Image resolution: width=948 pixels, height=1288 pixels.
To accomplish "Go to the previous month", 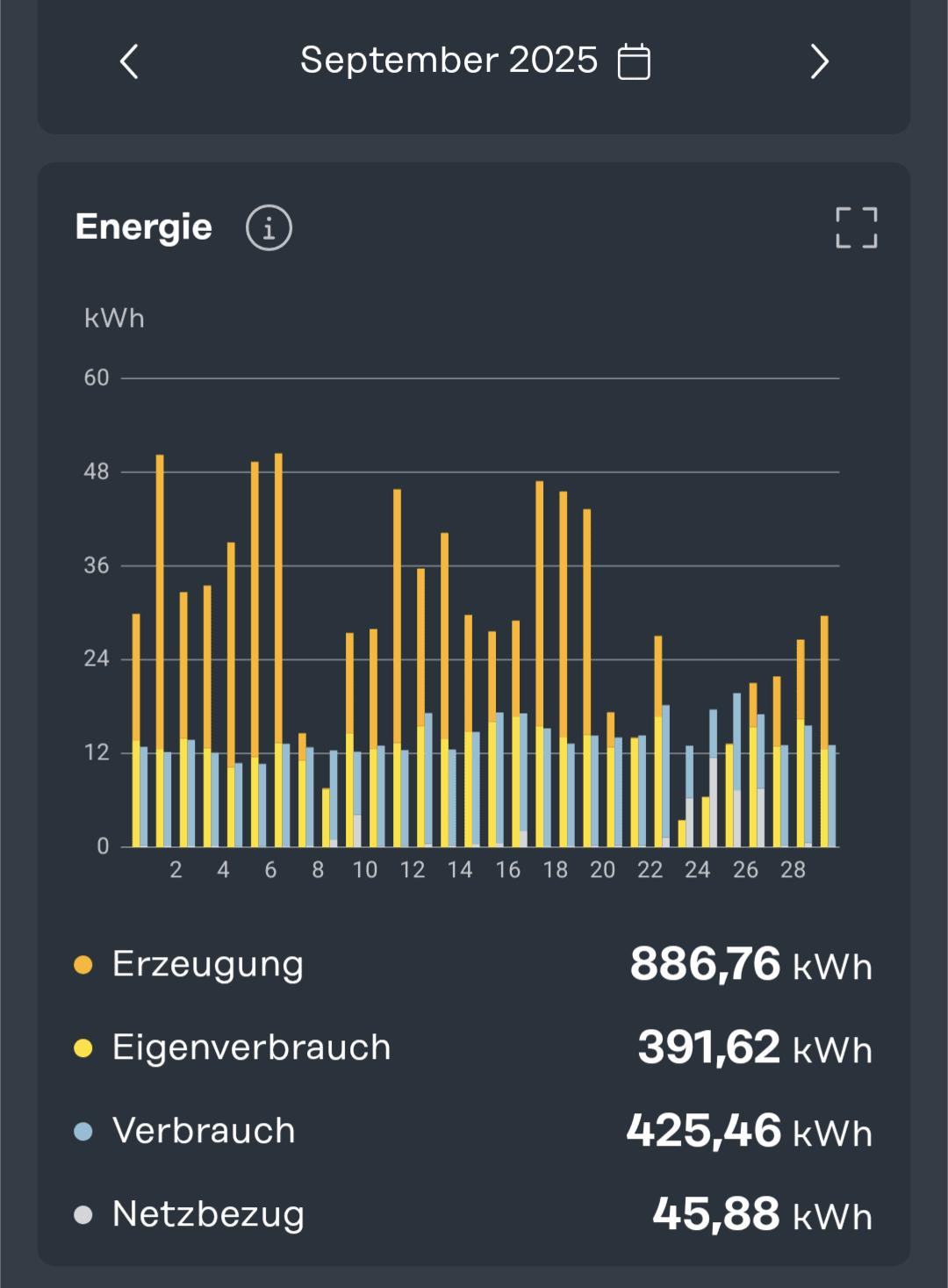I will pos(129,61).
